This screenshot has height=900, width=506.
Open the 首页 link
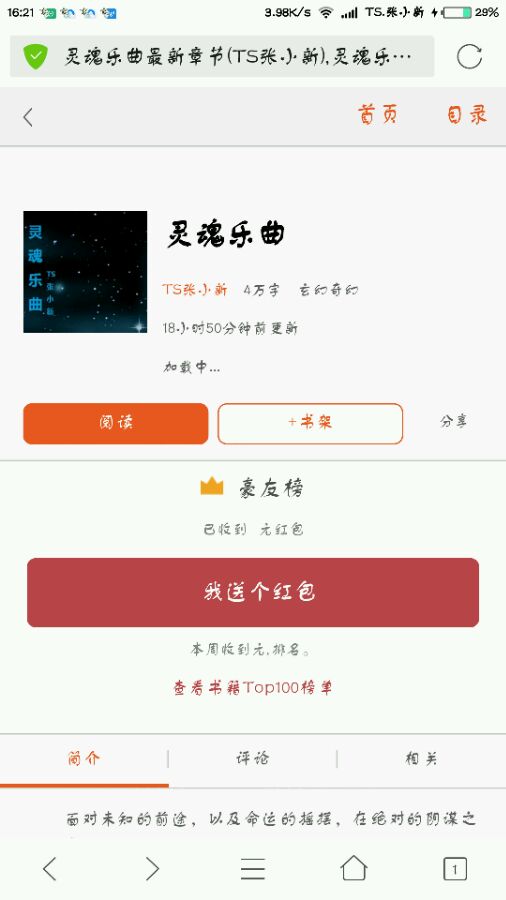pyautogui.click(x=377, y=115)
